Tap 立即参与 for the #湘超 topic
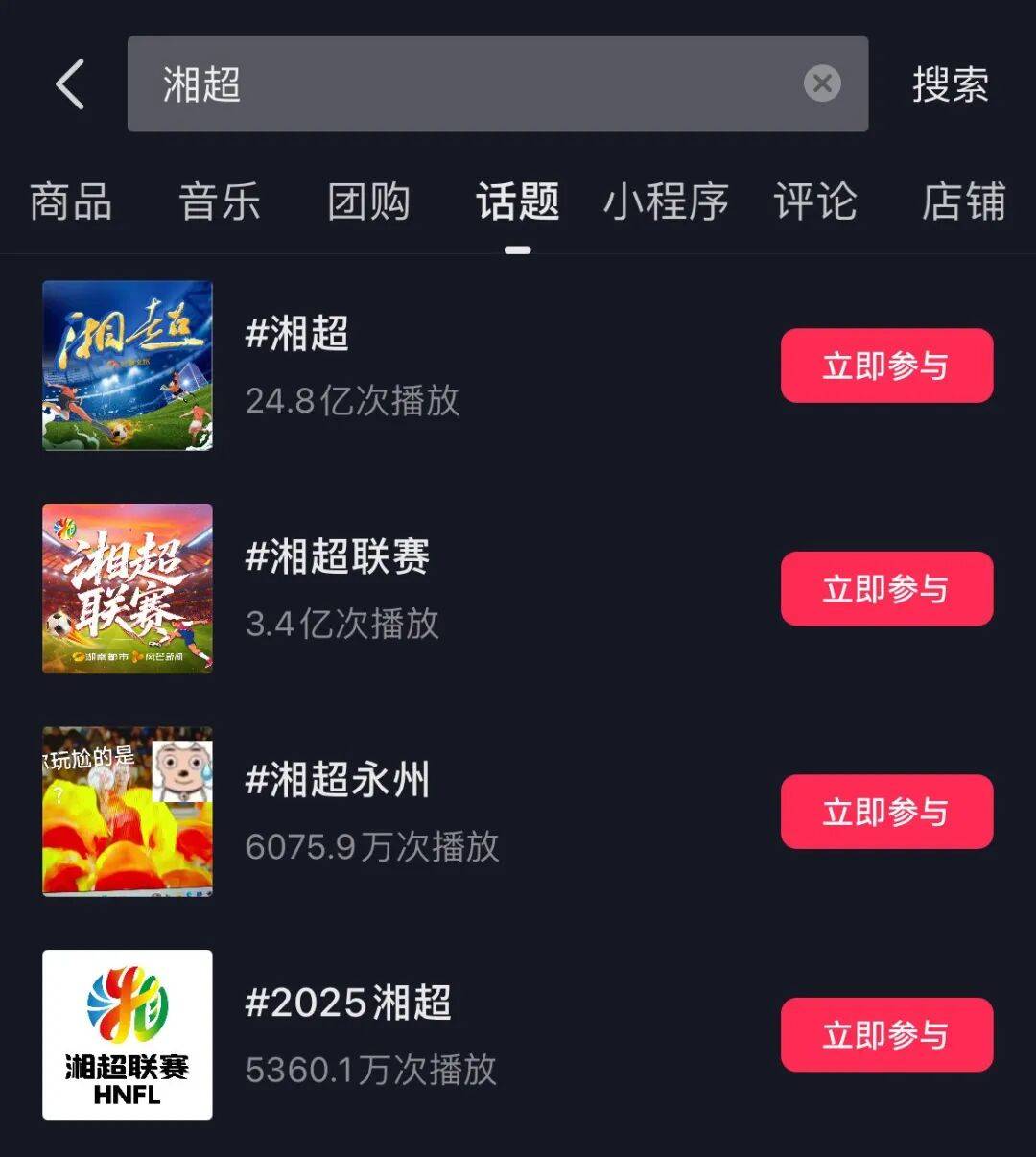This screenshot has width=1036, height=1157. coord(886,366)
